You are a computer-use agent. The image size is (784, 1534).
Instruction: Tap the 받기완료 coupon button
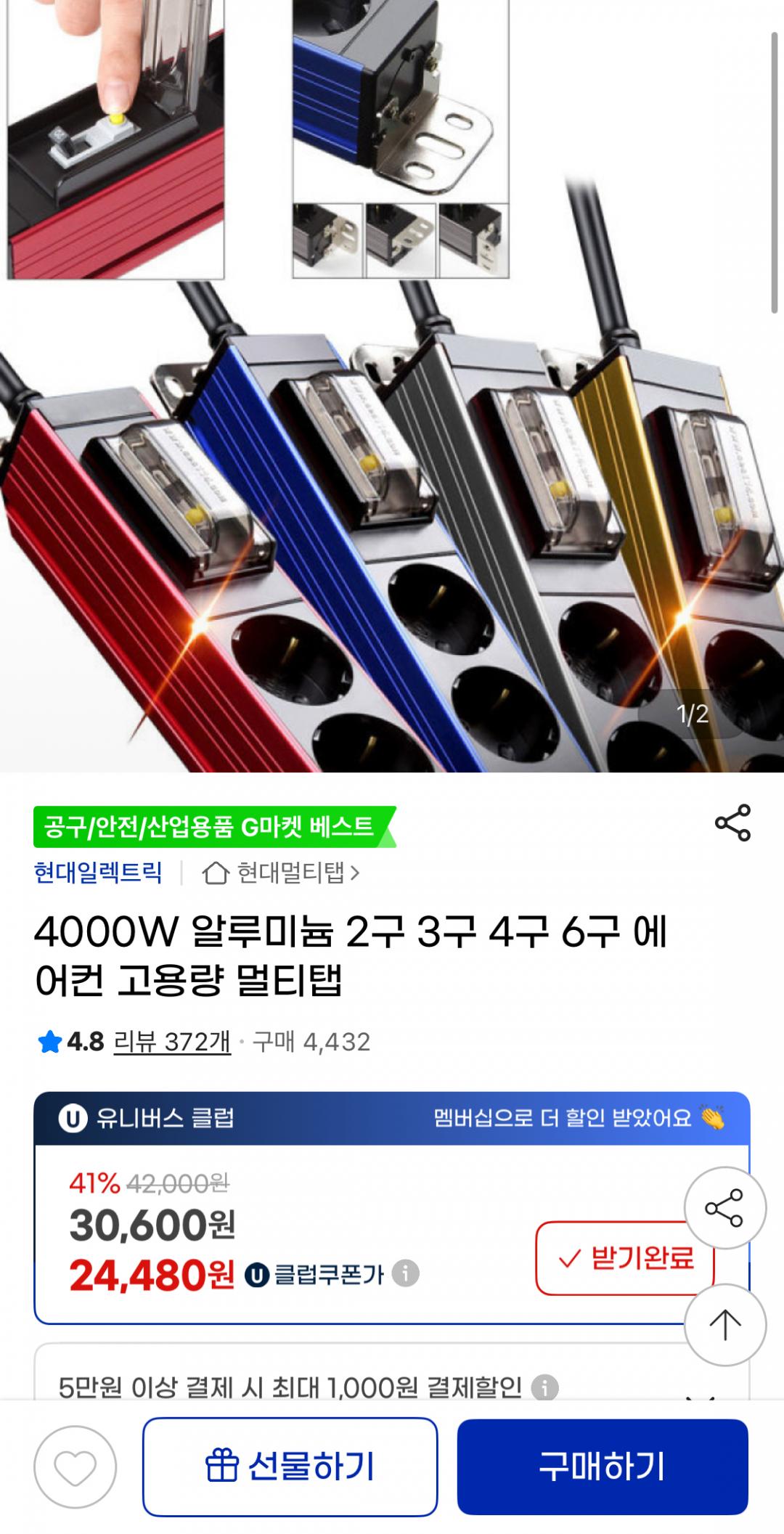point(625,1258)
